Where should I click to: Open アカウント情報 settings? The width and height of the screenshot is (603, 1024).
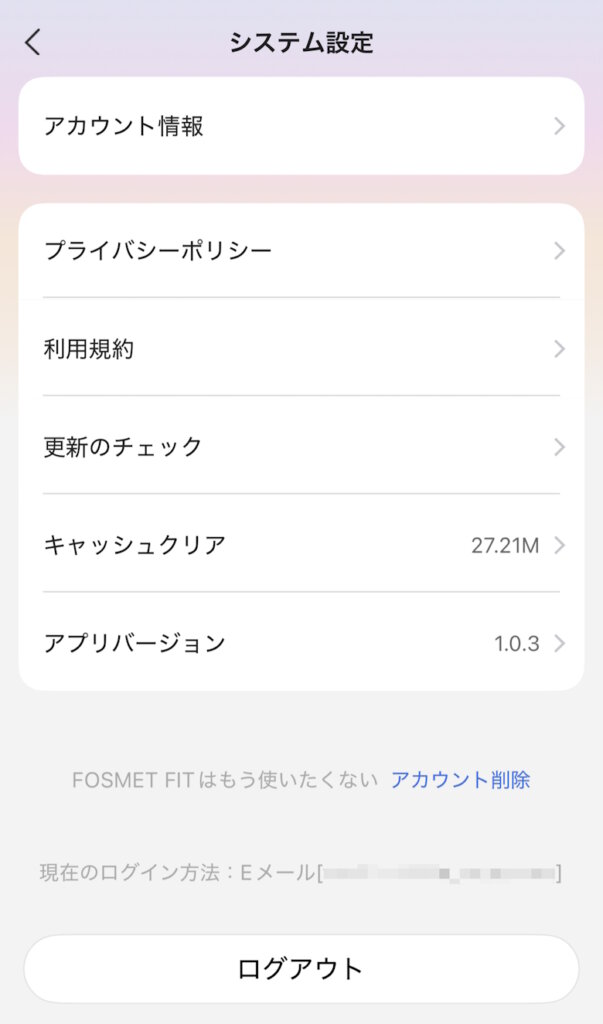tap(301, 126)
